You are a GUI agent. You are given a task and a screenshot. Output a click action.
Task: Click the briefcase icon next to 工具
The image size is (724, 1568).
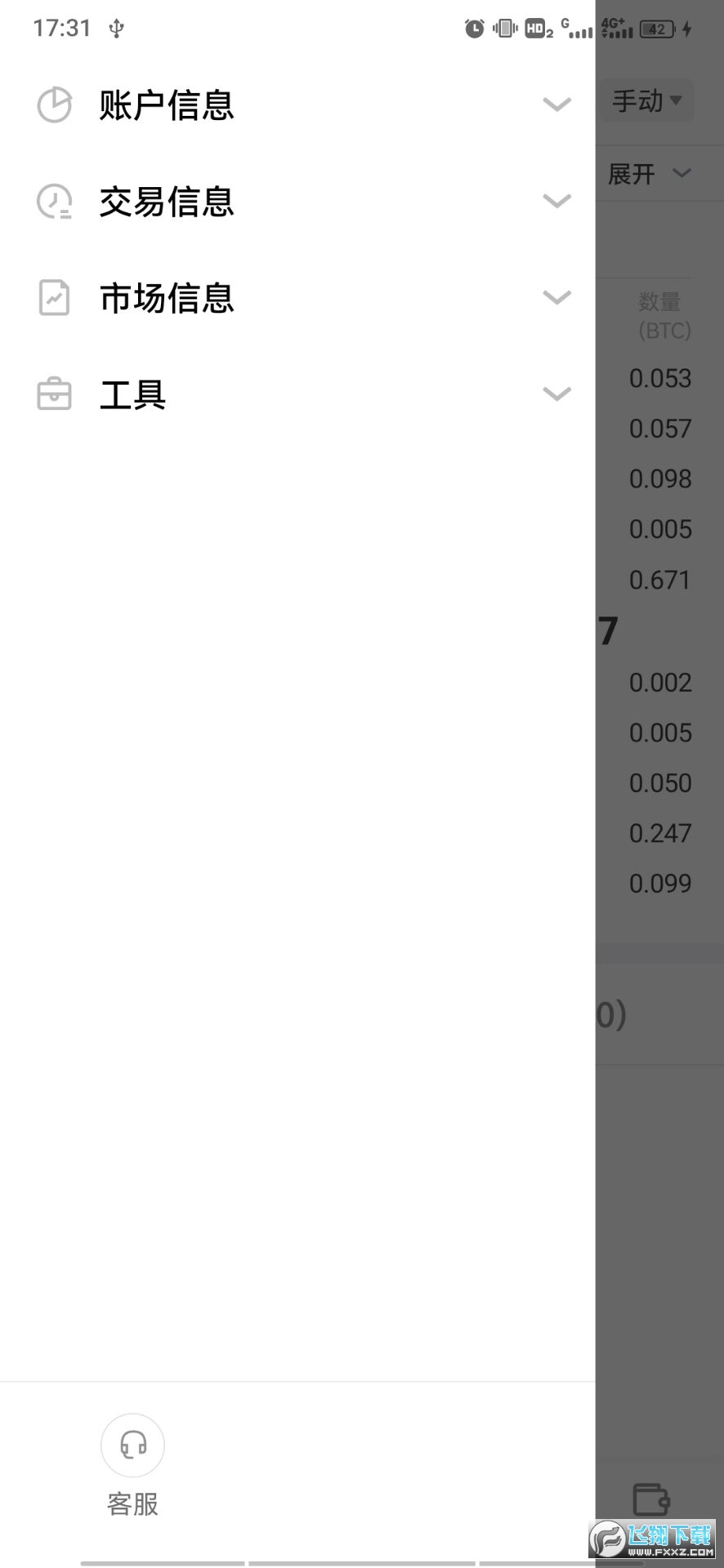(54, 394)
